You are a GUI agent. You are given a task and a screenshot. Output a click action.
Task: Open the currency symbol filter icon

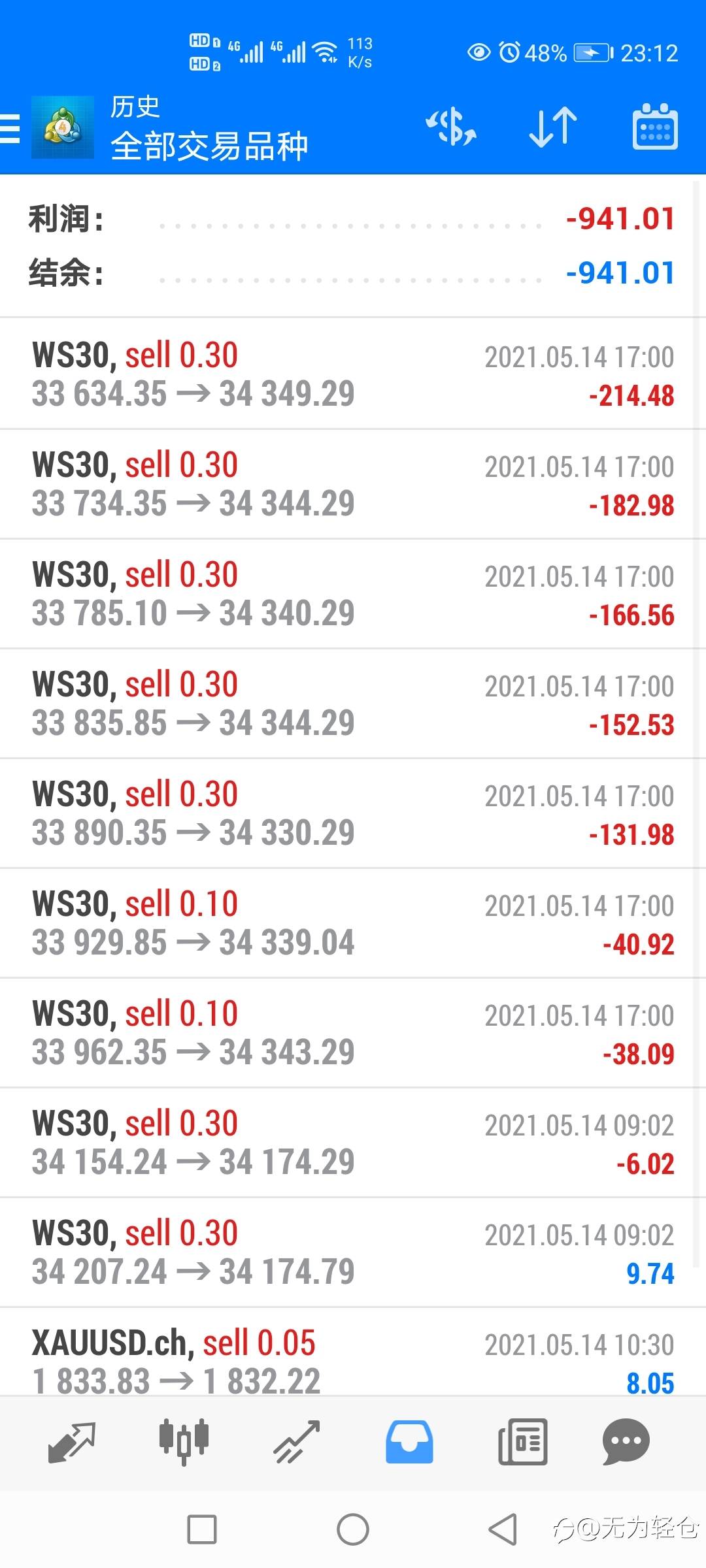(451, 127)
